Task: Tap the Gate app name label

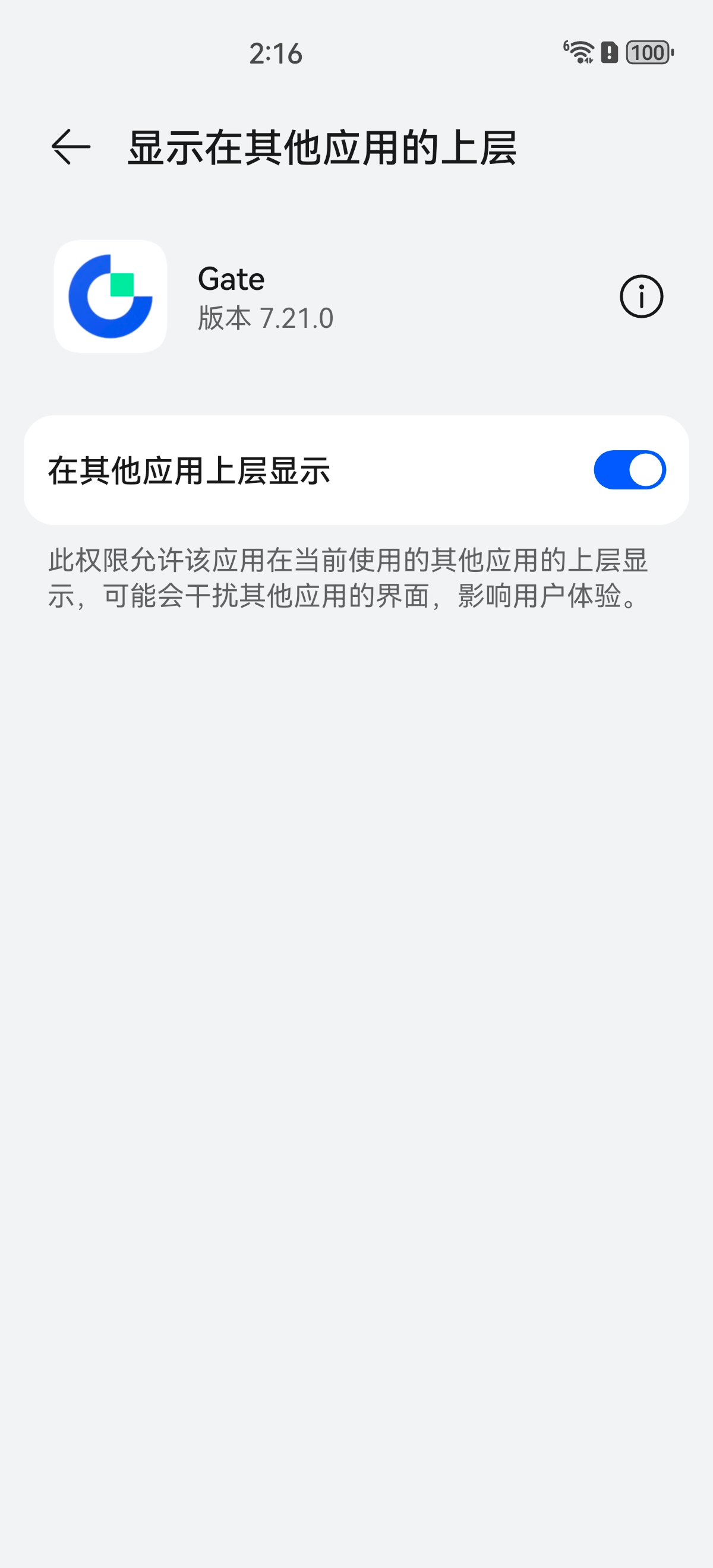Action: coord(231,278)
